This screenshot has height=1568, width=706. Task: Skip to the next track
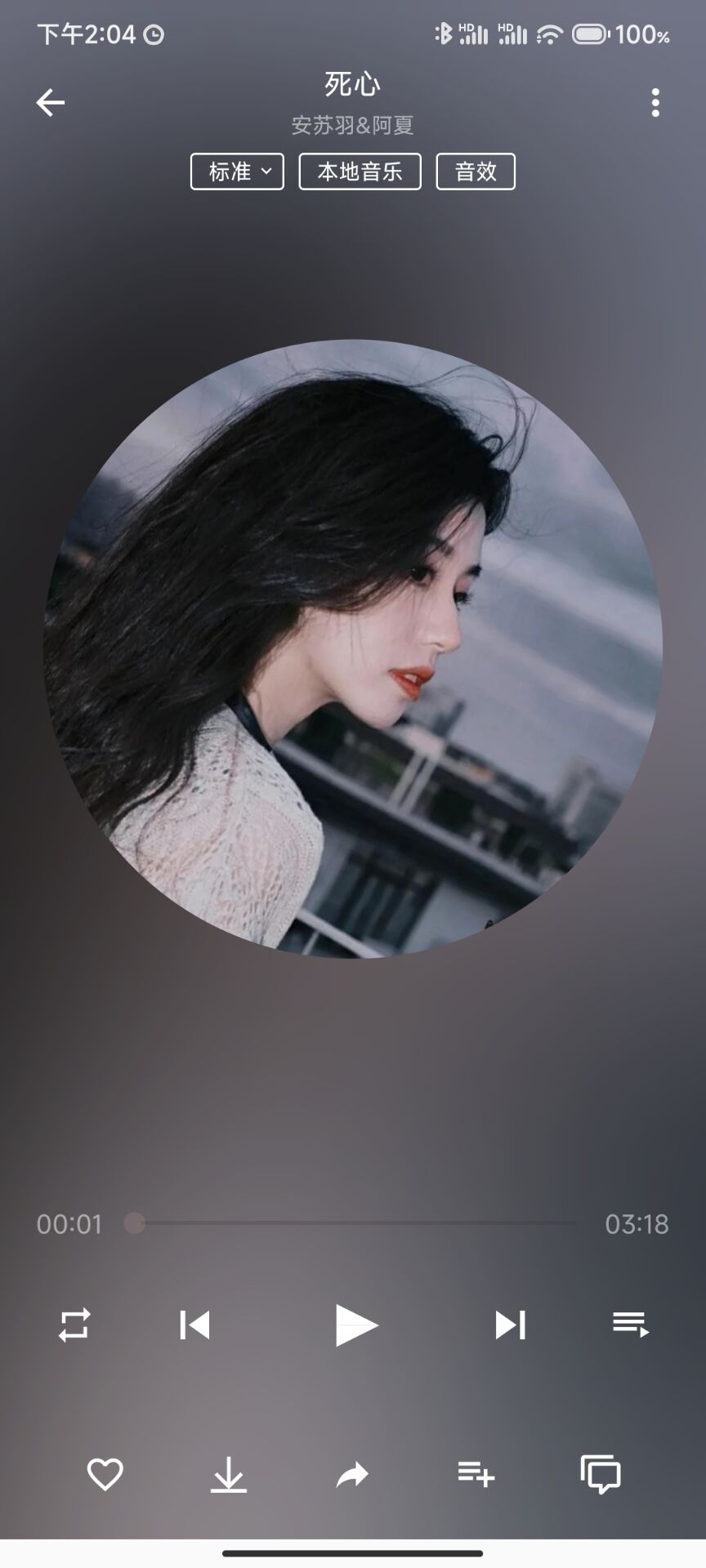510,1325
